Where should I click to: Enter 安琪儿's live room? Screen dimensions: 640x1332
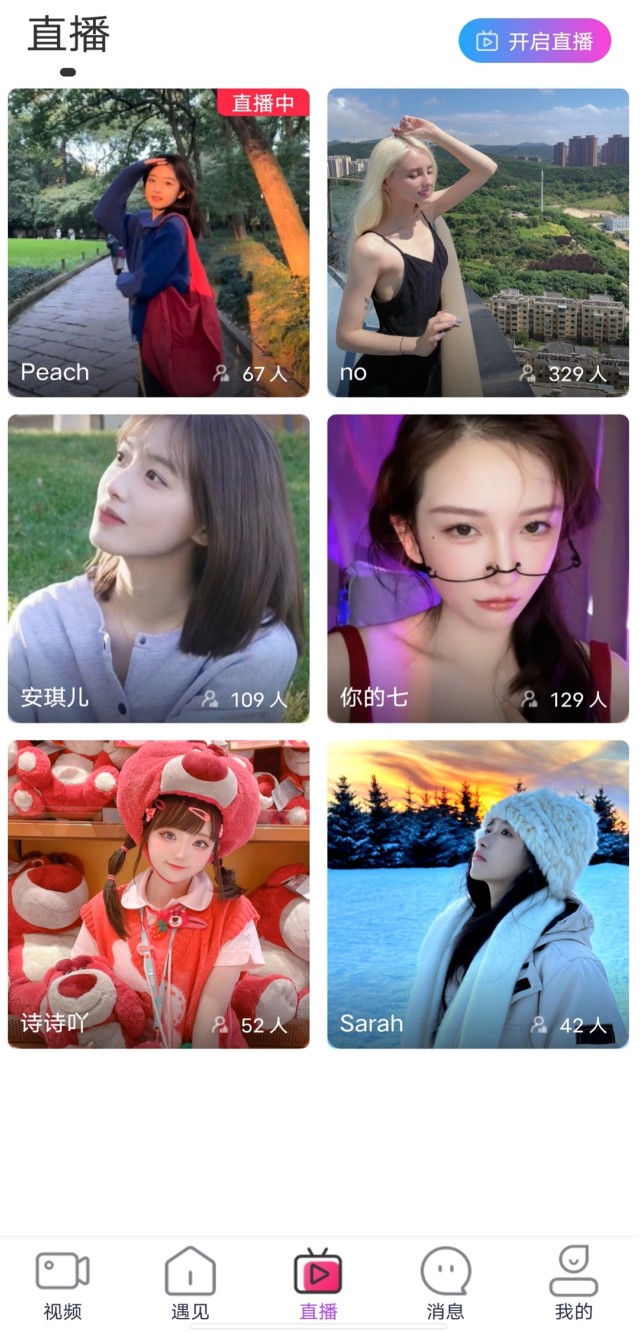coord(159,568)
